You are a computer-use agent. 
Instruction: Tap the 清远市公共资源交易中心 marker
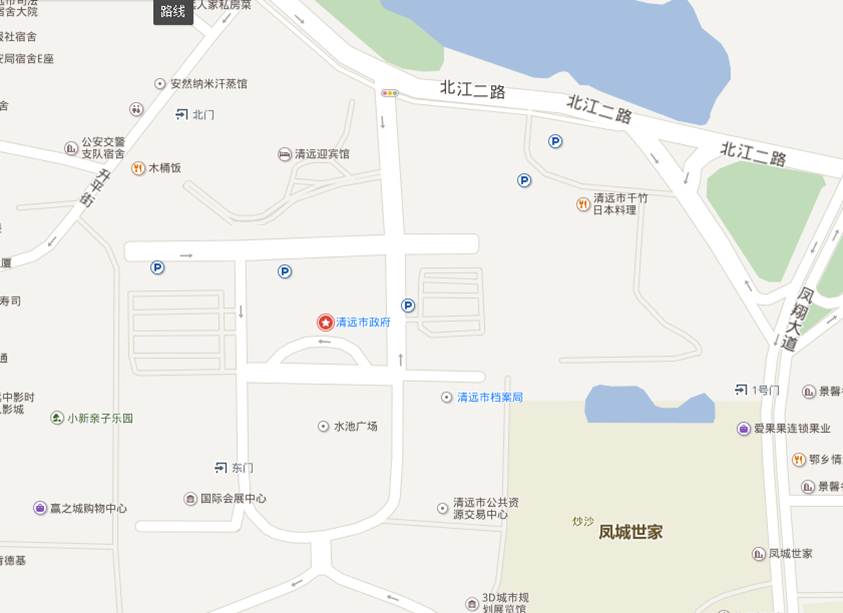pos(443,508)
